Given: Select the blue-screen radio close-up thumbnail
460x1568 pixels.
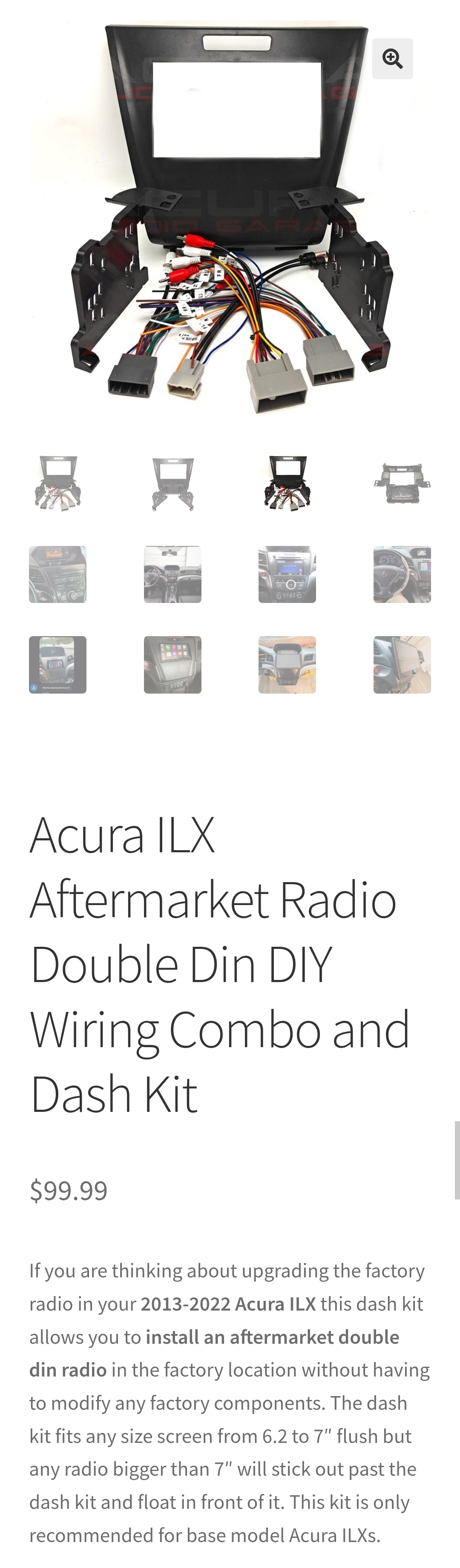Looking at the screenshot, I should (287, 574).
